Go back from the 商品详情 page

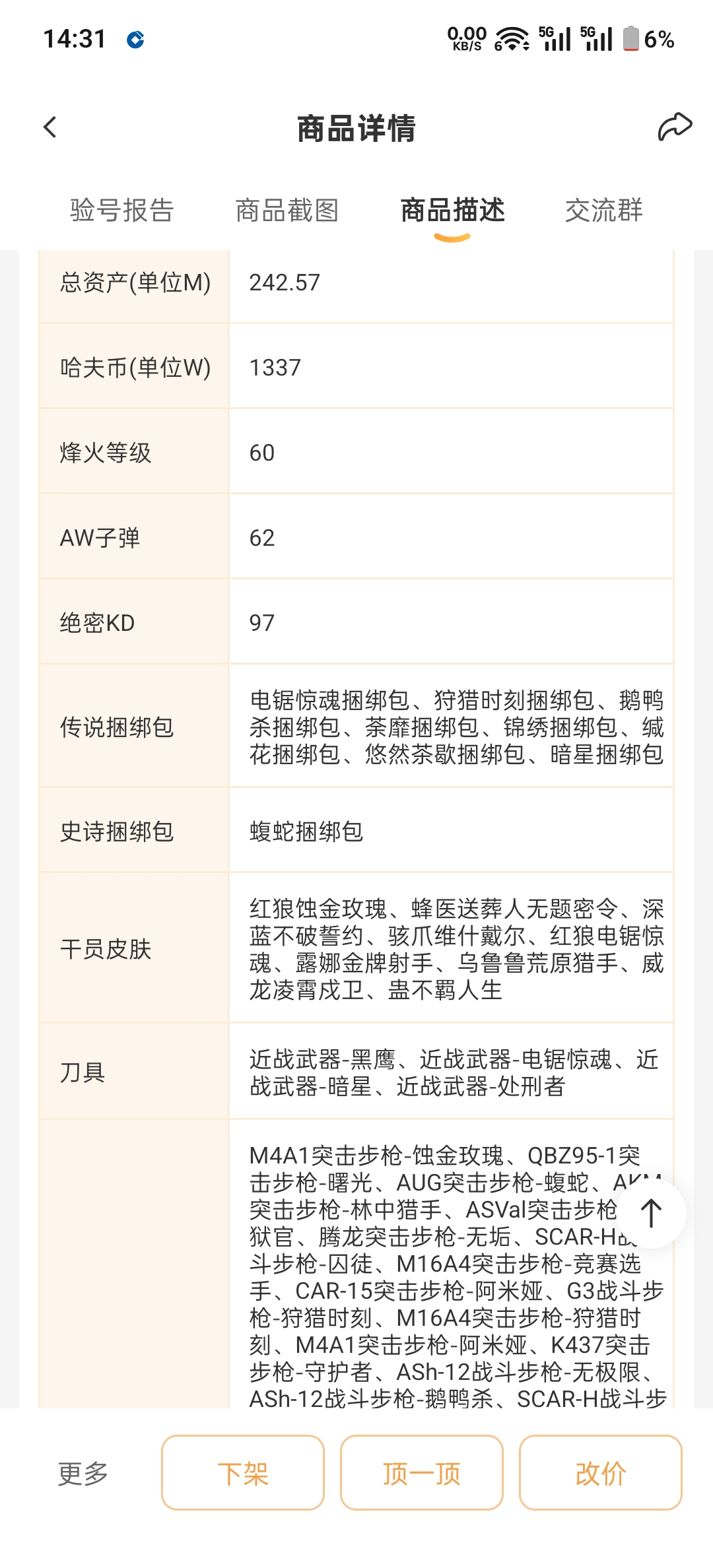[x=50, y=127]
